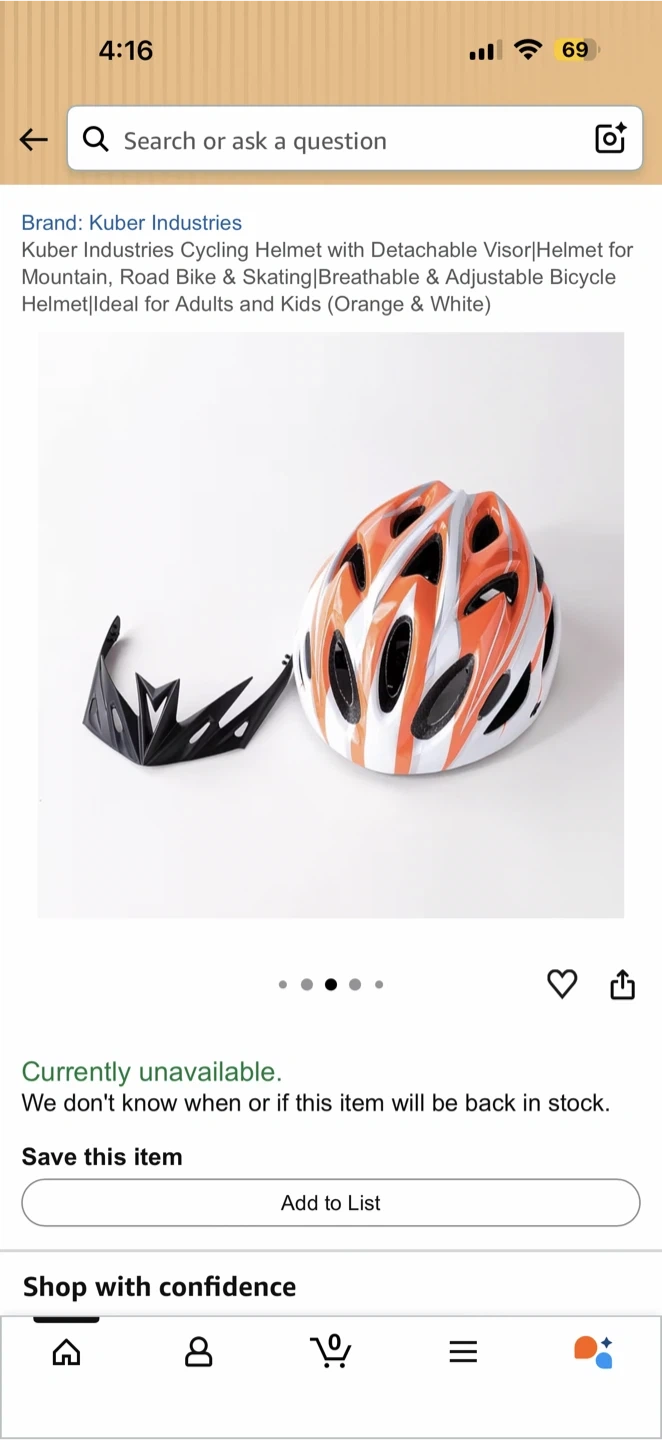Screen dimensions: 662x1440
Task: Open the Brand: Kuber Industries link
Action: 132,223
